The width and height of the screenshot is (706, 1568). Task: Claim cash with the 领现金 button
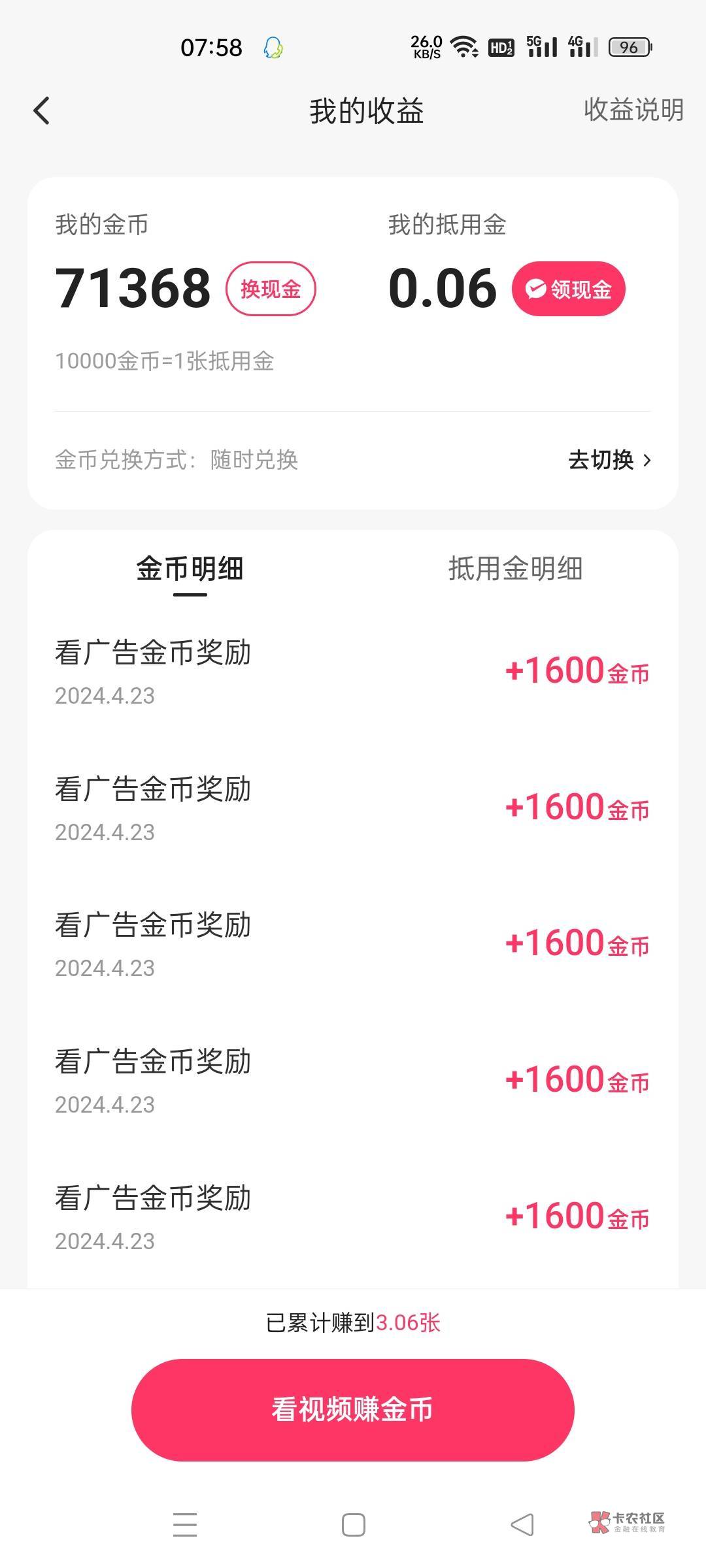click(x=568, y=289)
